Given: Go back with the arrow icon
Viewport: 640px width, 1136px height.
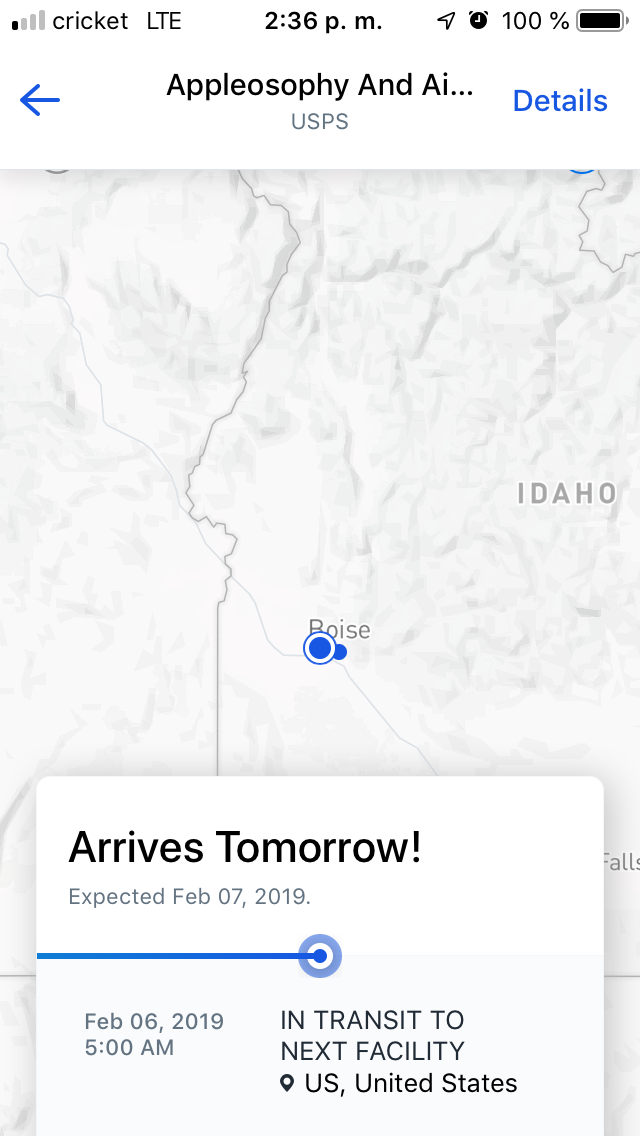Looking at the screenshot, I should (x=40, y=100).
